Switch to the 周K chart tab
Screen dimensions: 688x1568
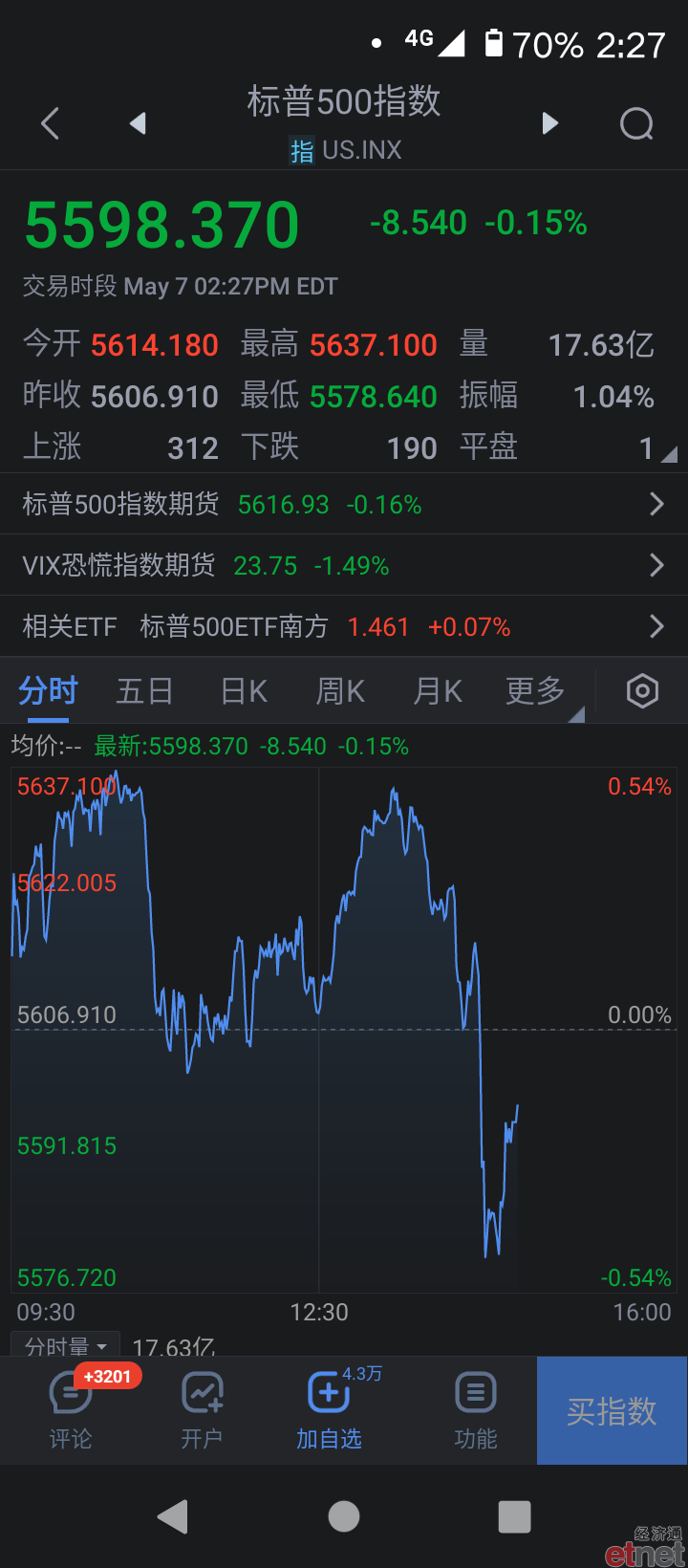(x=340, y=690)
